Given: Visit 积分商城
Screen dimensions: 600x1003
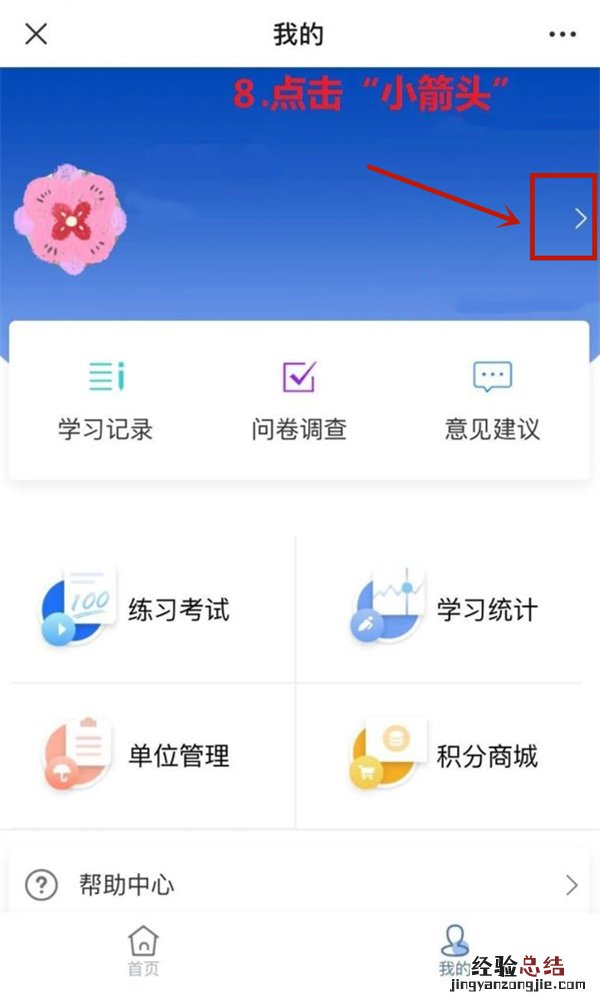Looking at the screenshot, I should pos(448,755).
